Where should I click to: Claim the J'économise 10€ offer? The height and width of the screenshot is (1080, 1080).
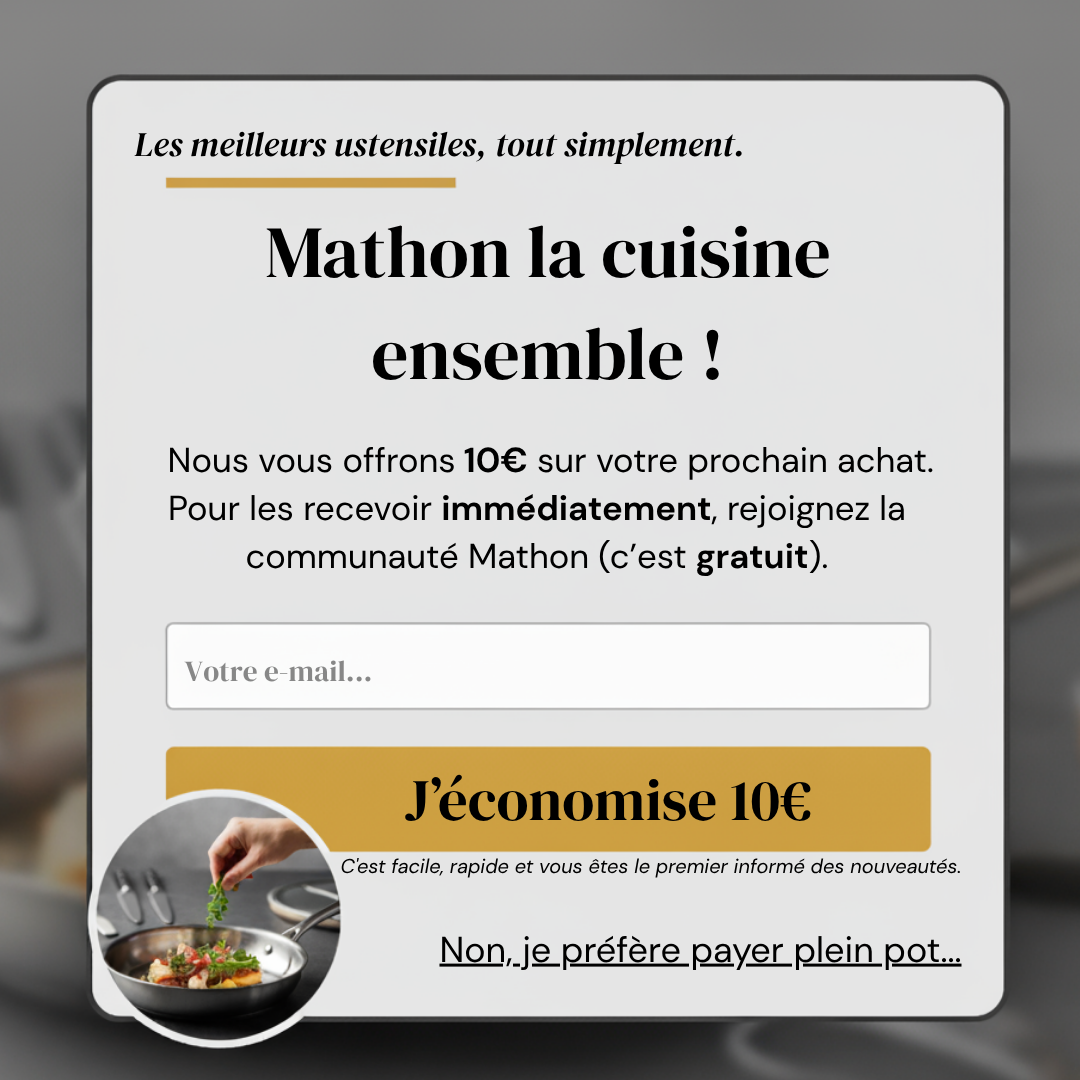(x=606, y=799)
